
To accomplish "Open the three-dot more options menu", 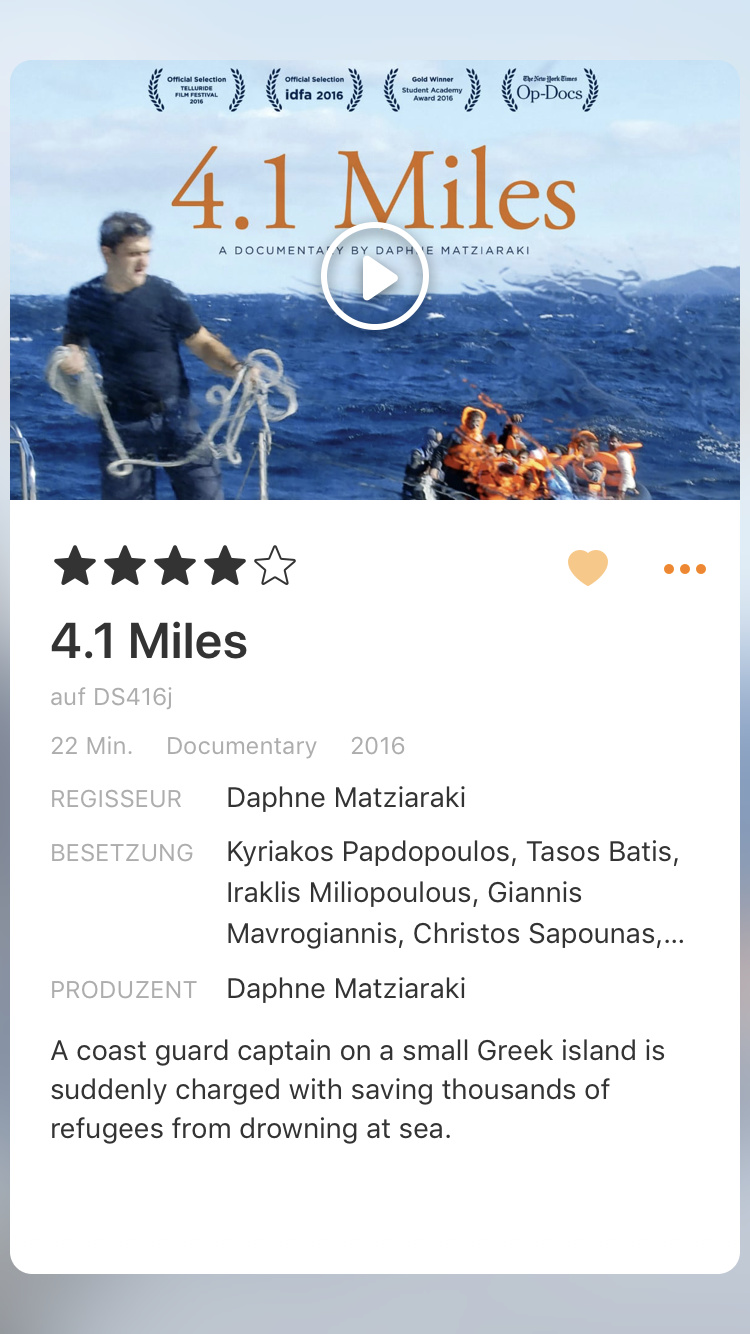I will (685, 569).
